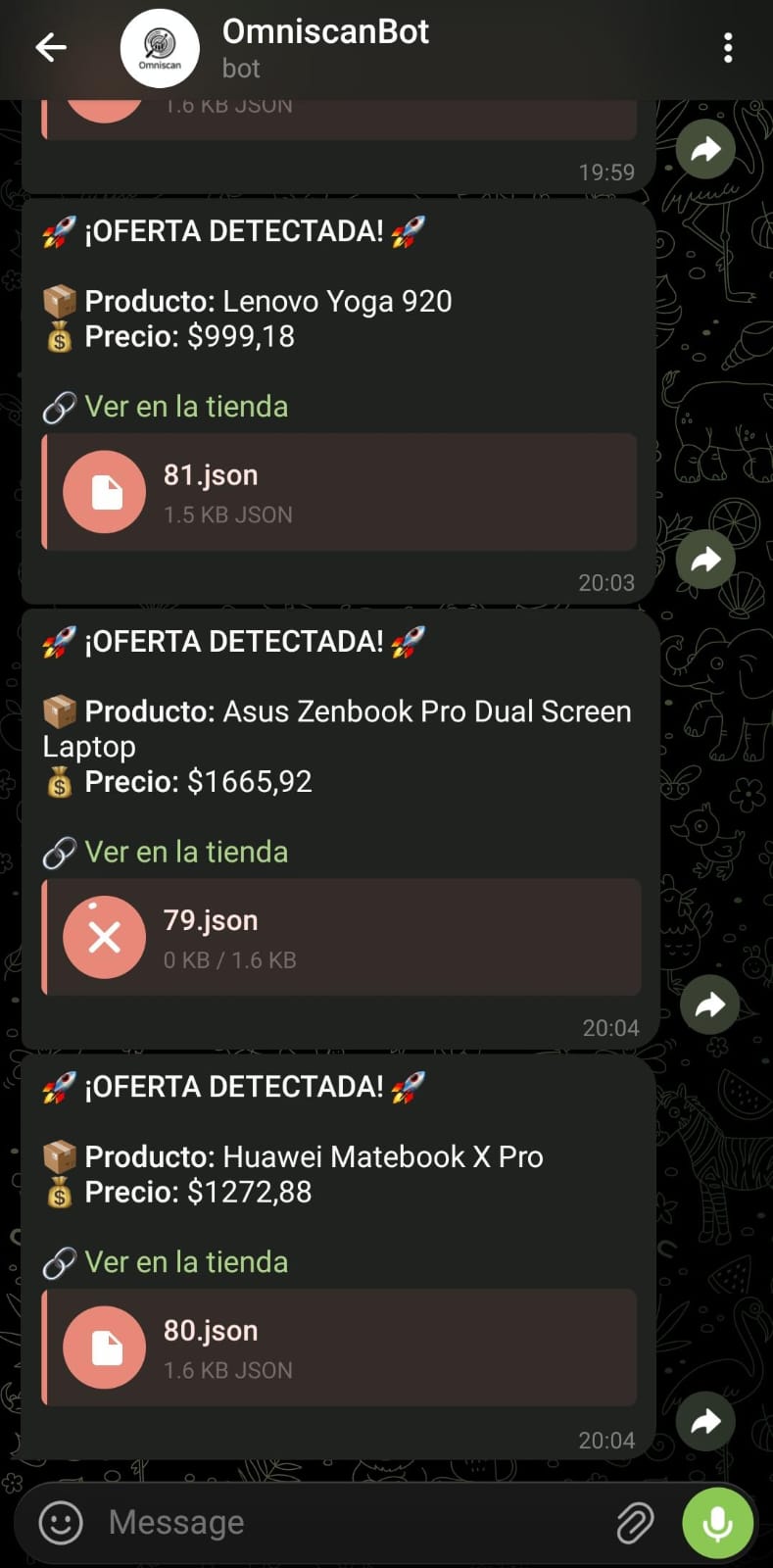Cancel the 79.json download with the X icon
Screen dimensions: 773x1568
click(x=105, y=937)
